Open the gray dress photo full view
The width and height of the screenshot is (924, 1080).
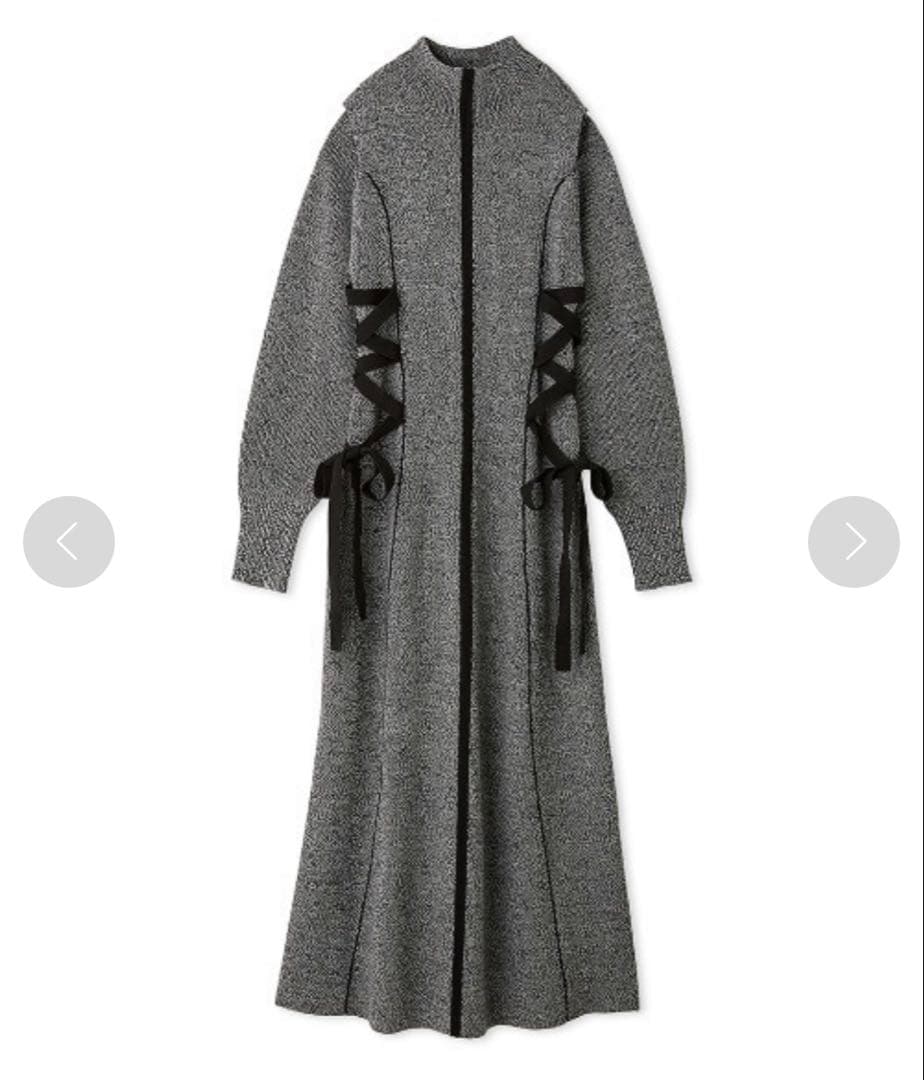click(x=462, y=540)
